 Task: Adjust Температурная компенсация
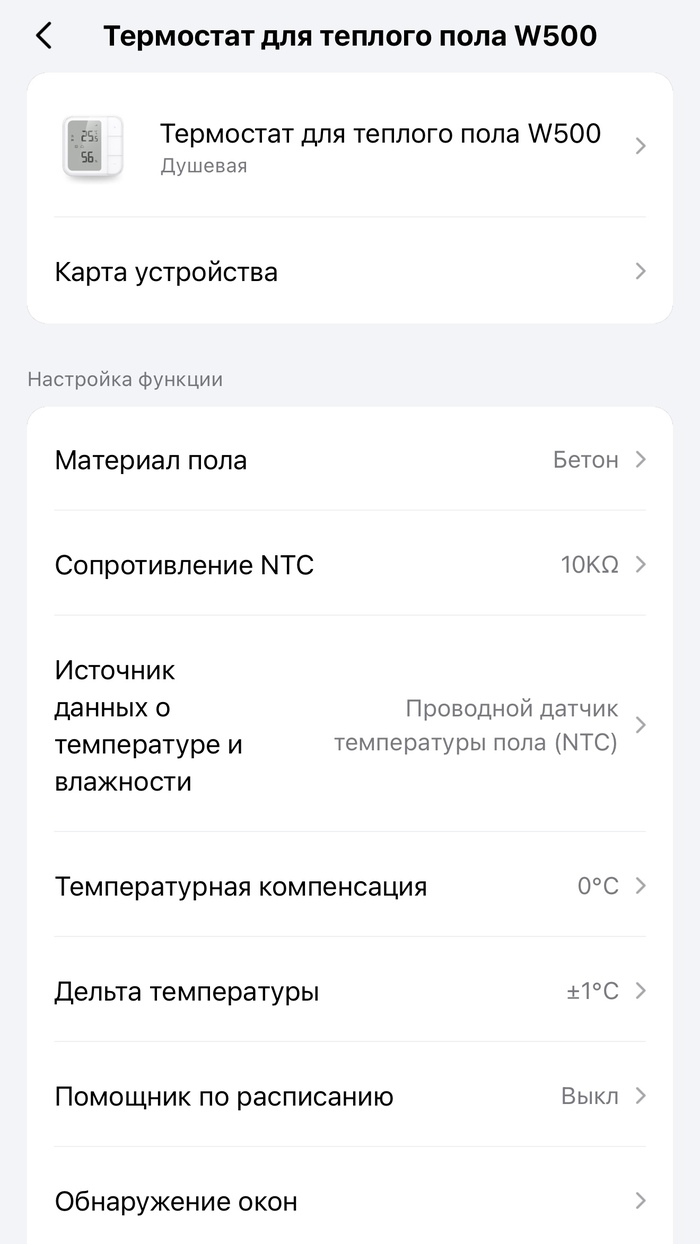pyautogui.click(x=350, y=886)
